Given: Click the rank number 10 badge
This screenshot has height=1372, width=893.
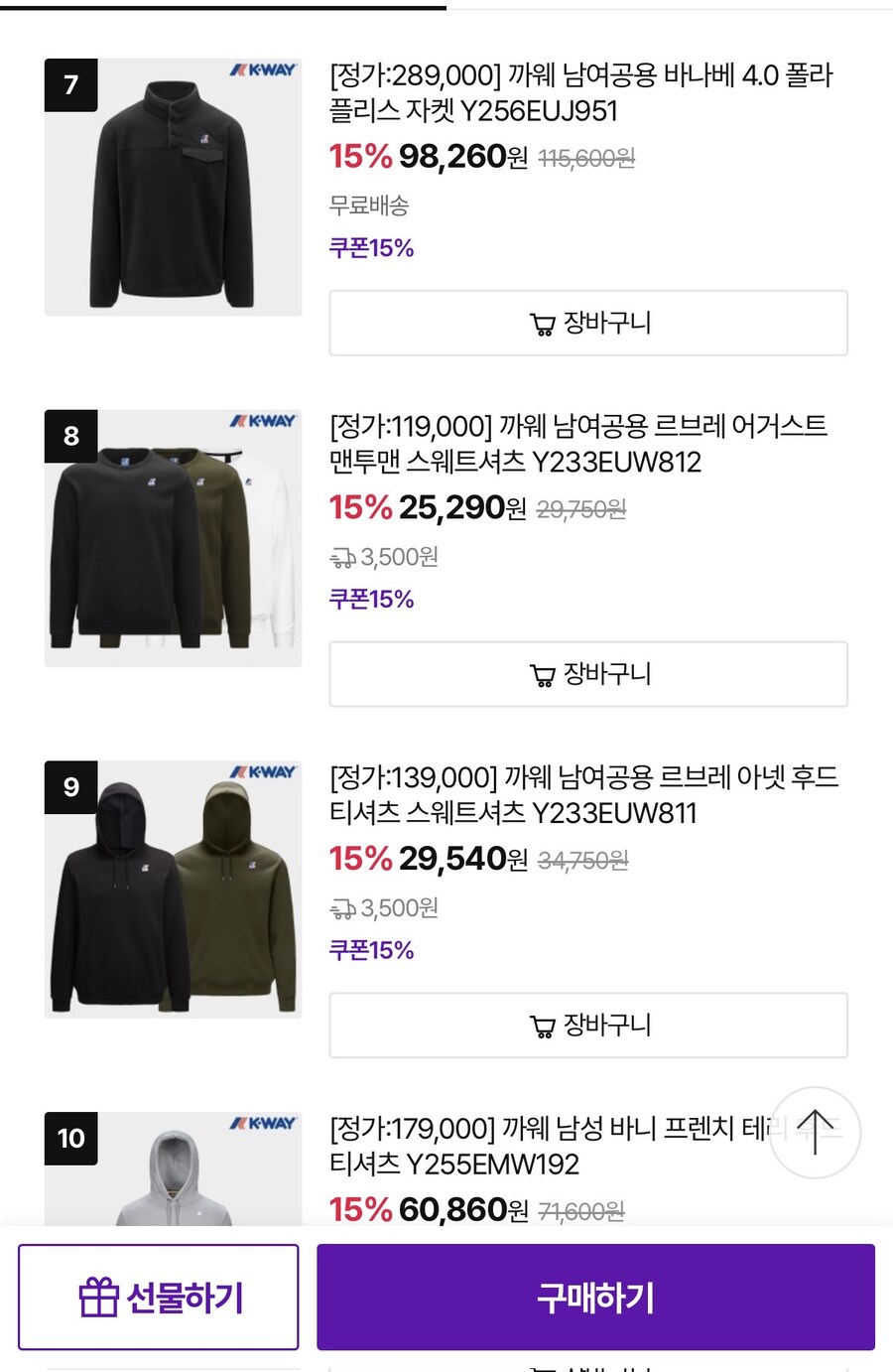Looking at the screenshot, I should coord(69,1140).
